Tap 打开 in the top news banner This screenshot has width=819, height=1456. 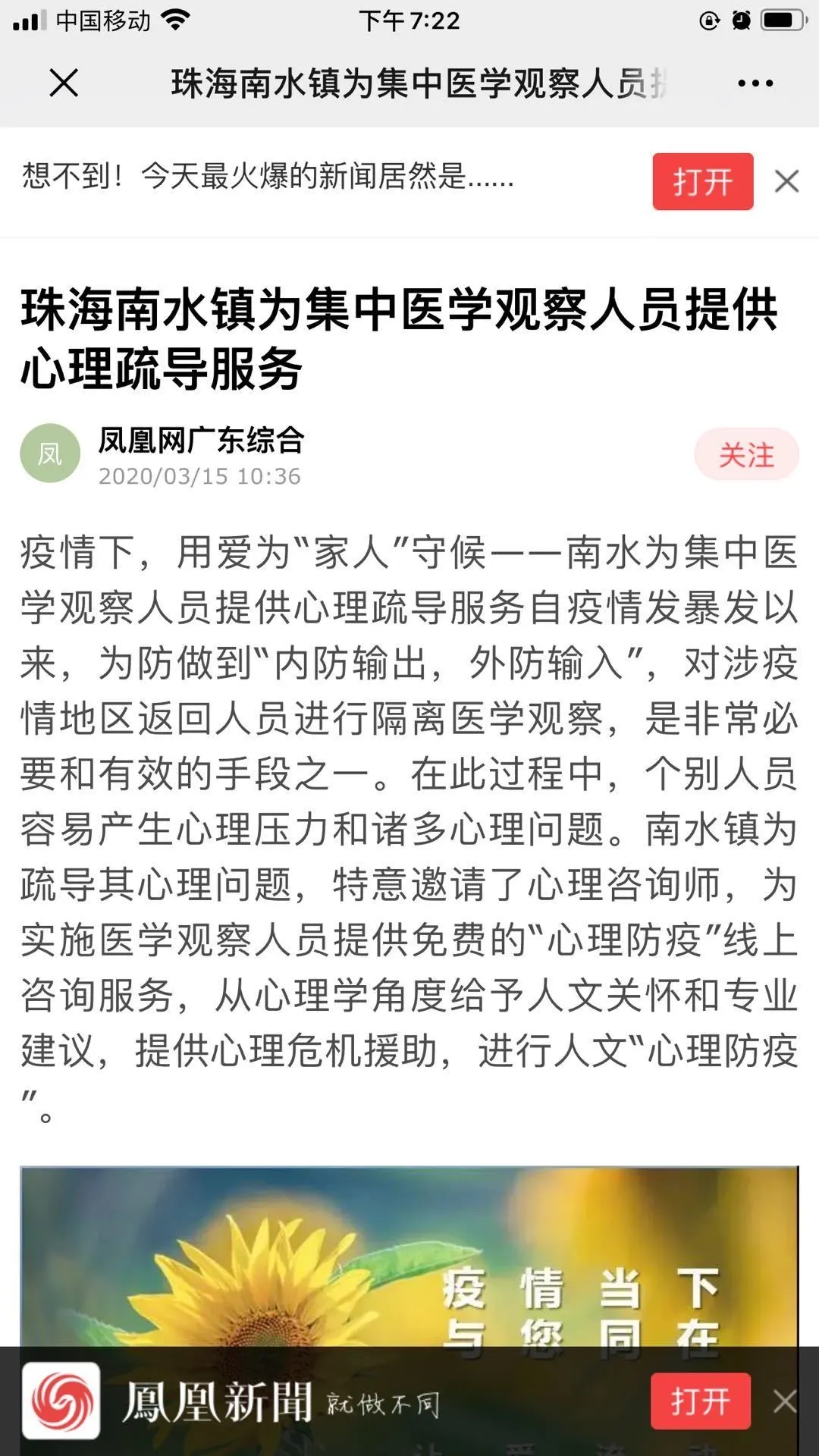coord(702,181)
